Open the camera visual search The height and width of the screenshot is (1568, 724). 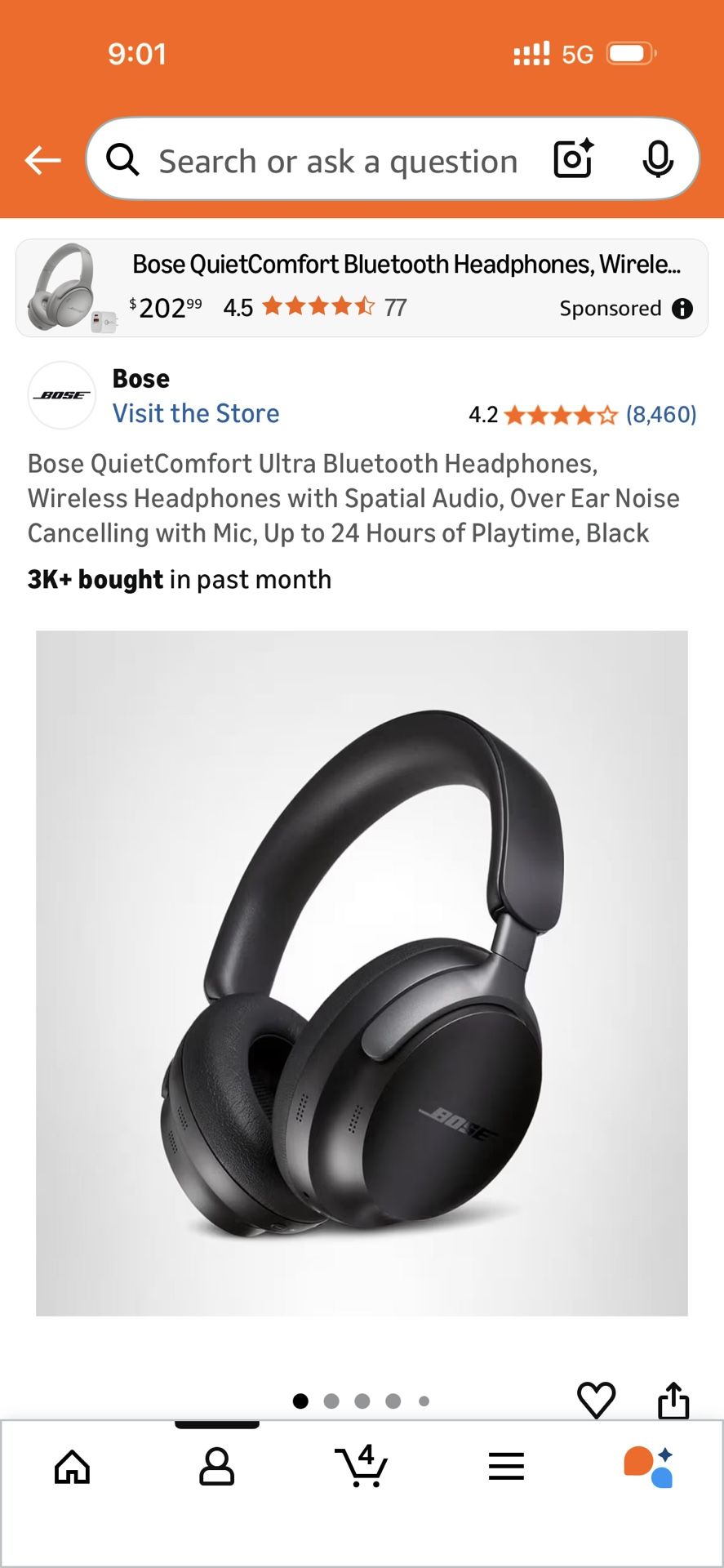coord(573,159)
